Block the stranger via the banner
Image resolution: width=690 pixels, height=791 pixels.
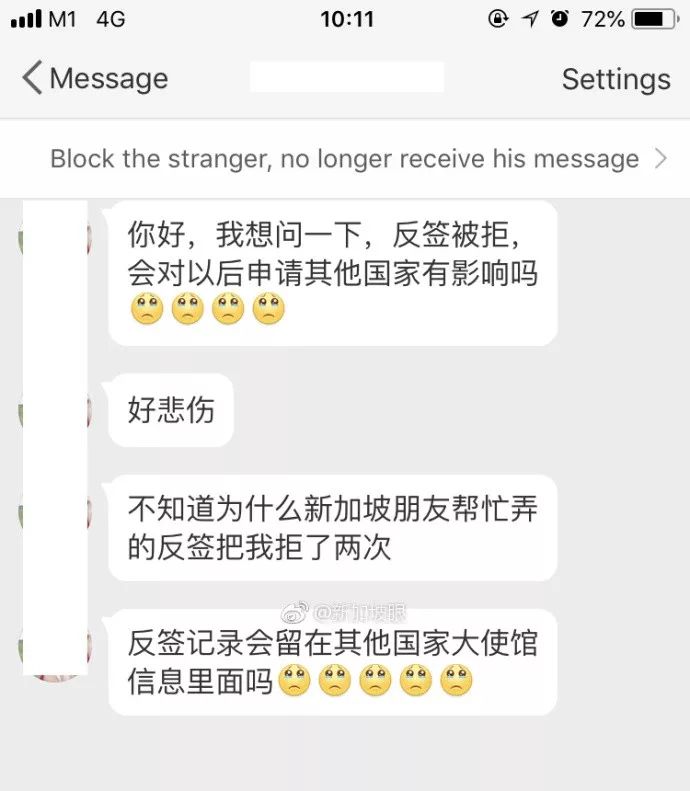click(x=345, y=159)
